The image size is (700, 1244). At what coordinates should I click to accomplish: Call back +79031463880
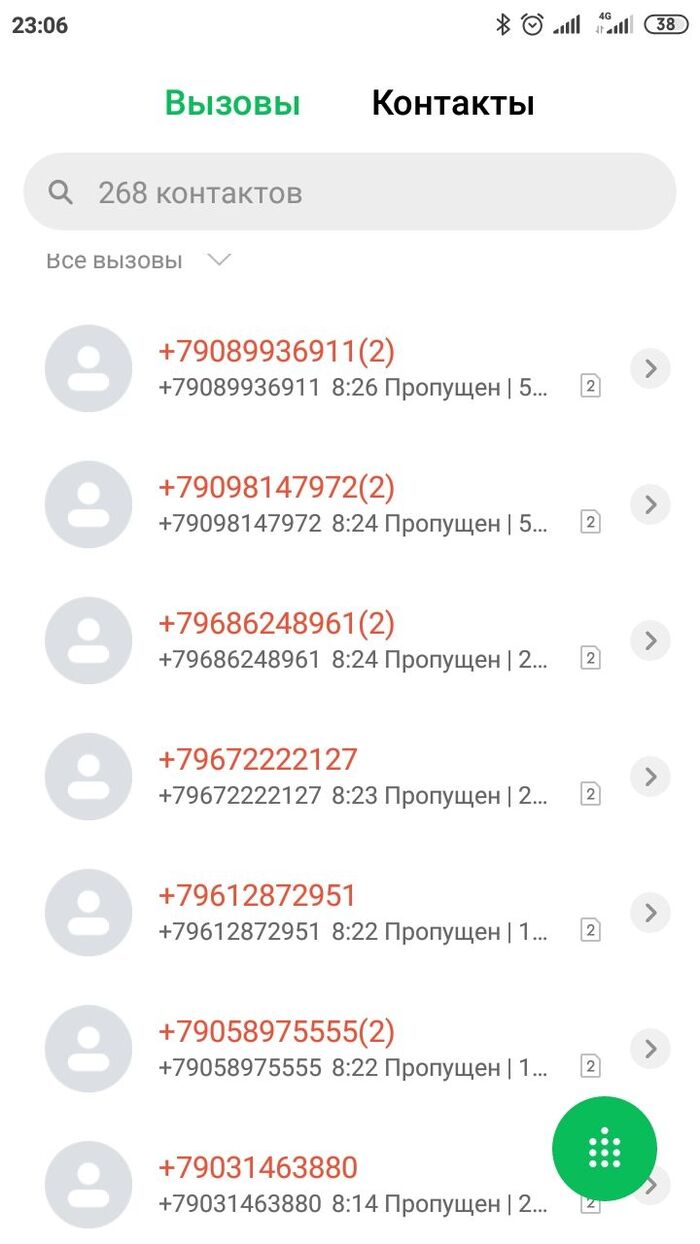tap(340, 1184)
